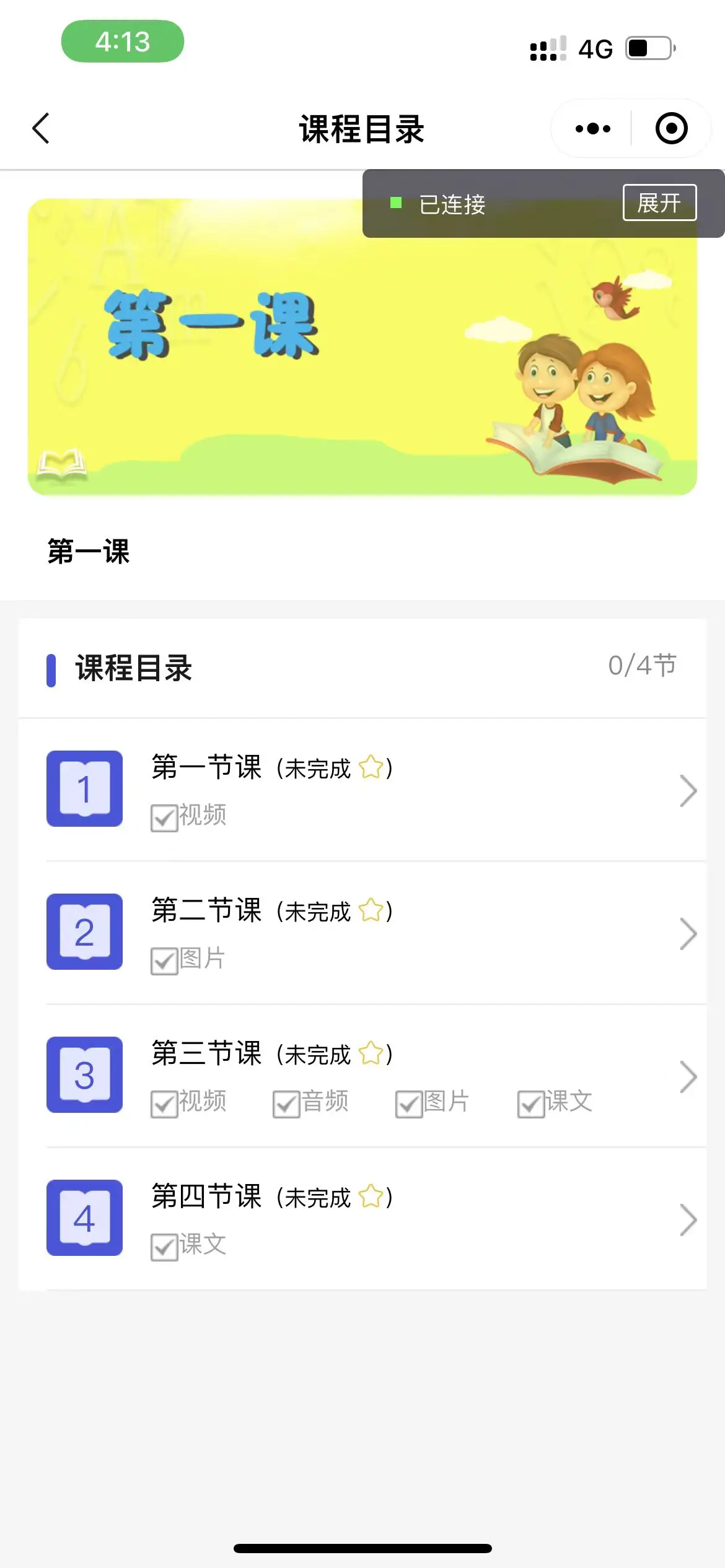Viewport: 725px width, 1568px height.
Task: Go back using the top-left arrow
Action: 41,129
